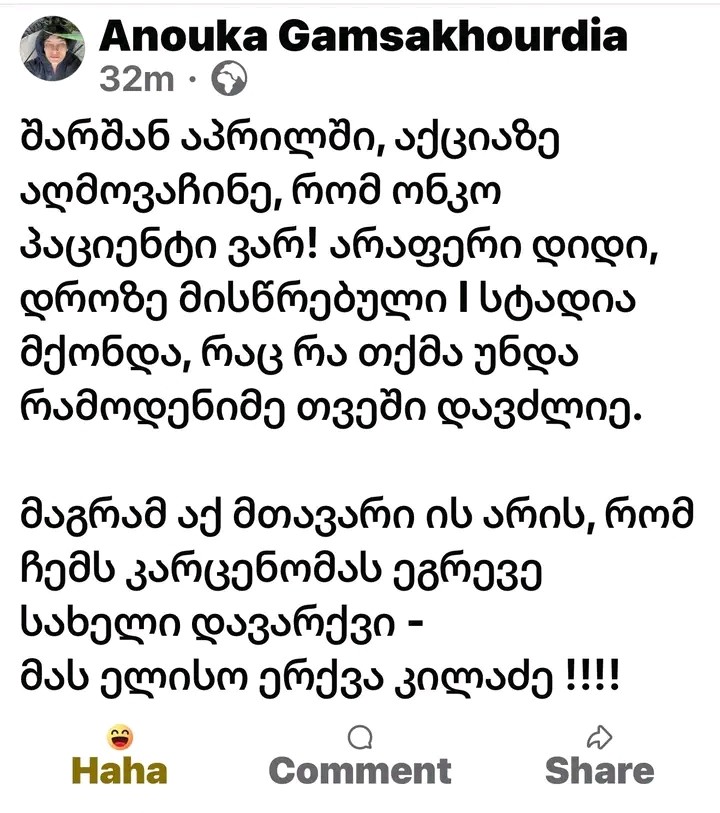Share Anouka's post
The height and width of the screenshot is (813, 720).
pyautogui.click(x=599, y=758)
